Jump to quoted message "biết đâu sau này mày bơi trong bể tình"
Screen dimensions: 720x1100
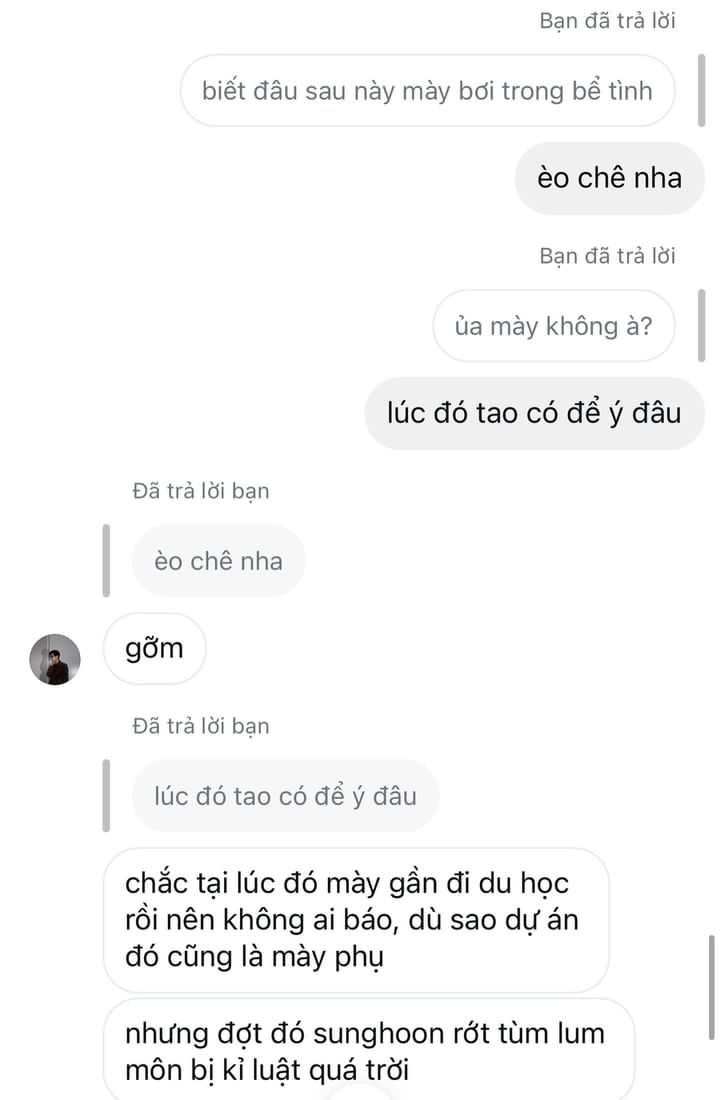point(427,91)
